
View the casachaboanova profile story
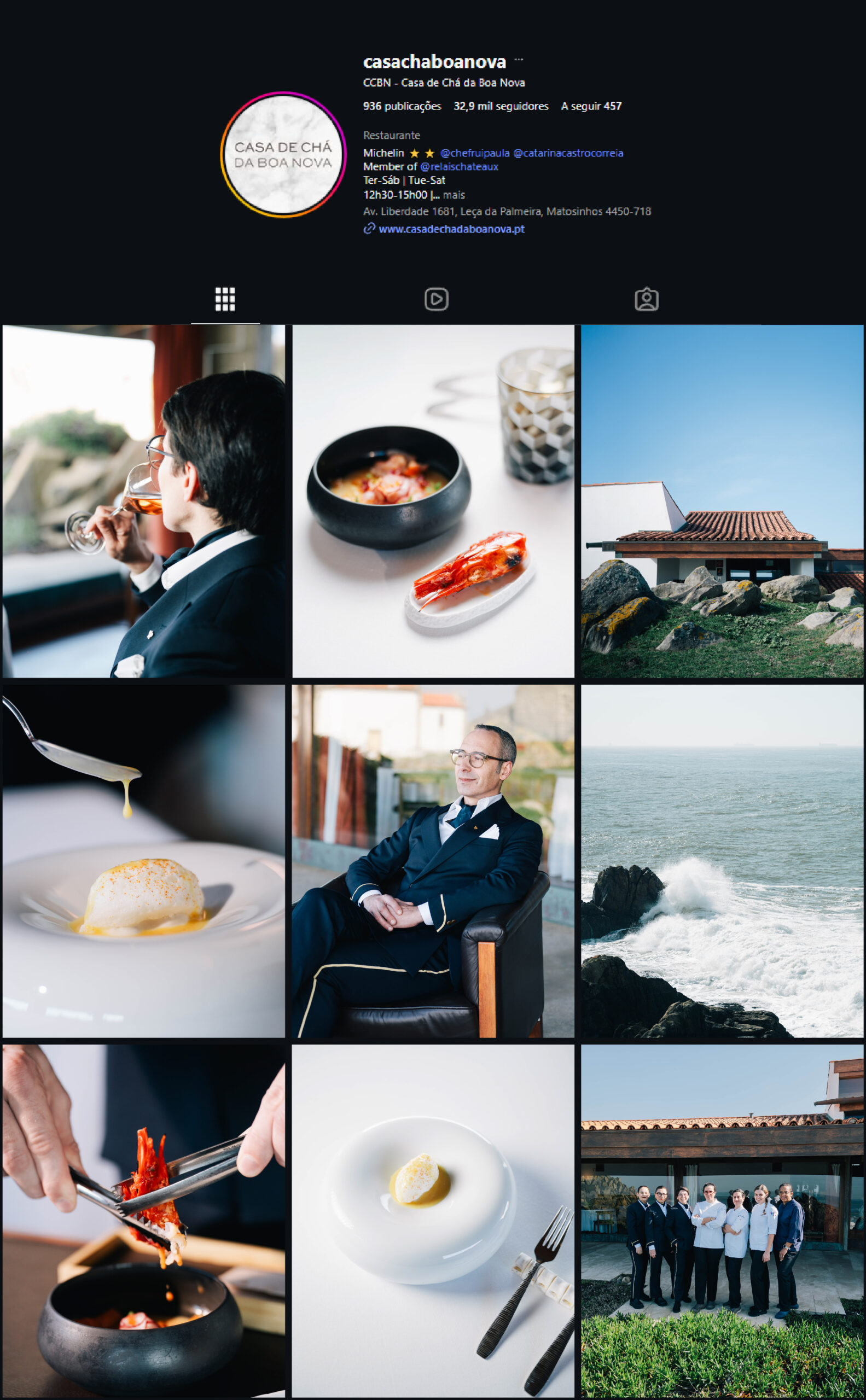pos(283,155)
